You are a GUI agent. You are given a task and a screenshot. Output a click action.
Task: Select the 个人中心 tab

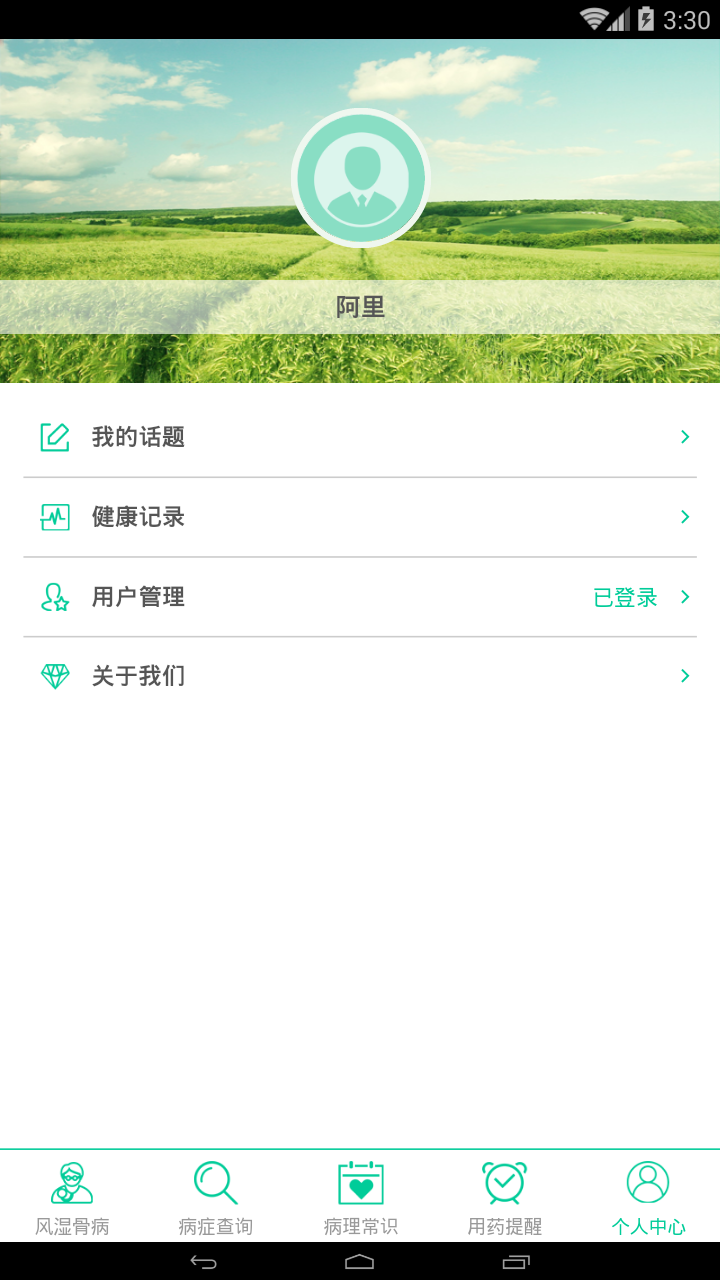click(648, 1197)
